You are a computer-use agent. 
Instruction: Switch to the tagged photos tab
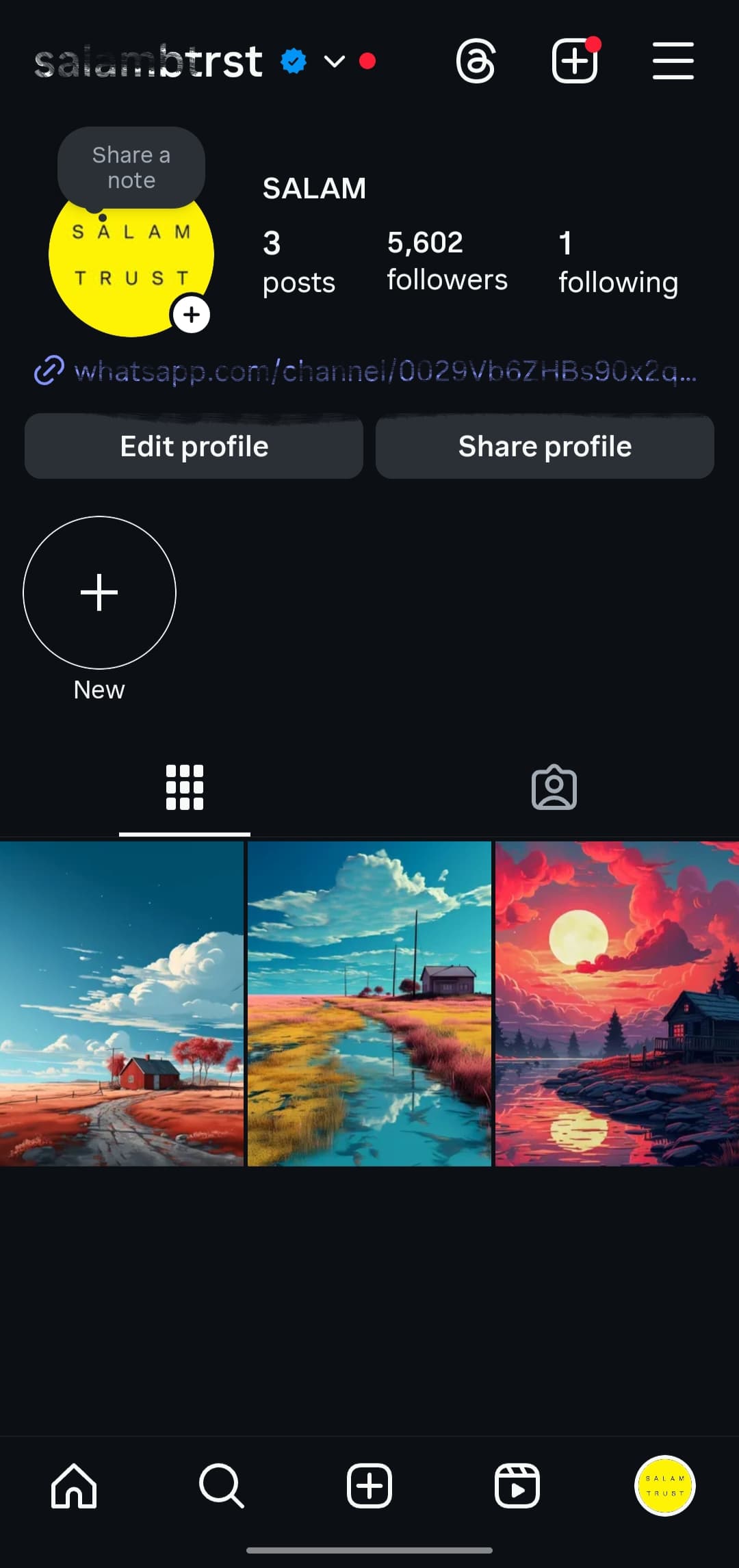click(554, 787)
